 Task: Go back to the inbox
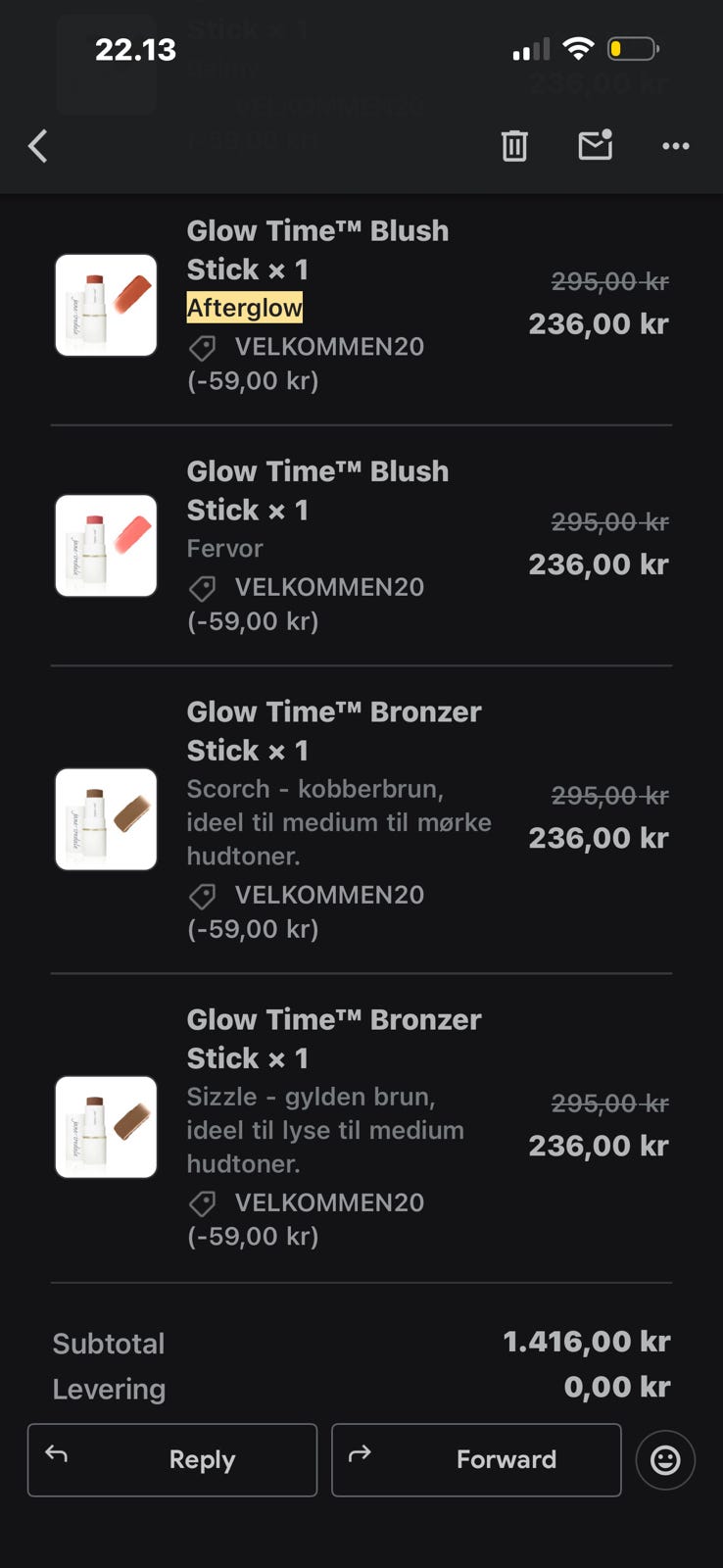38,147
